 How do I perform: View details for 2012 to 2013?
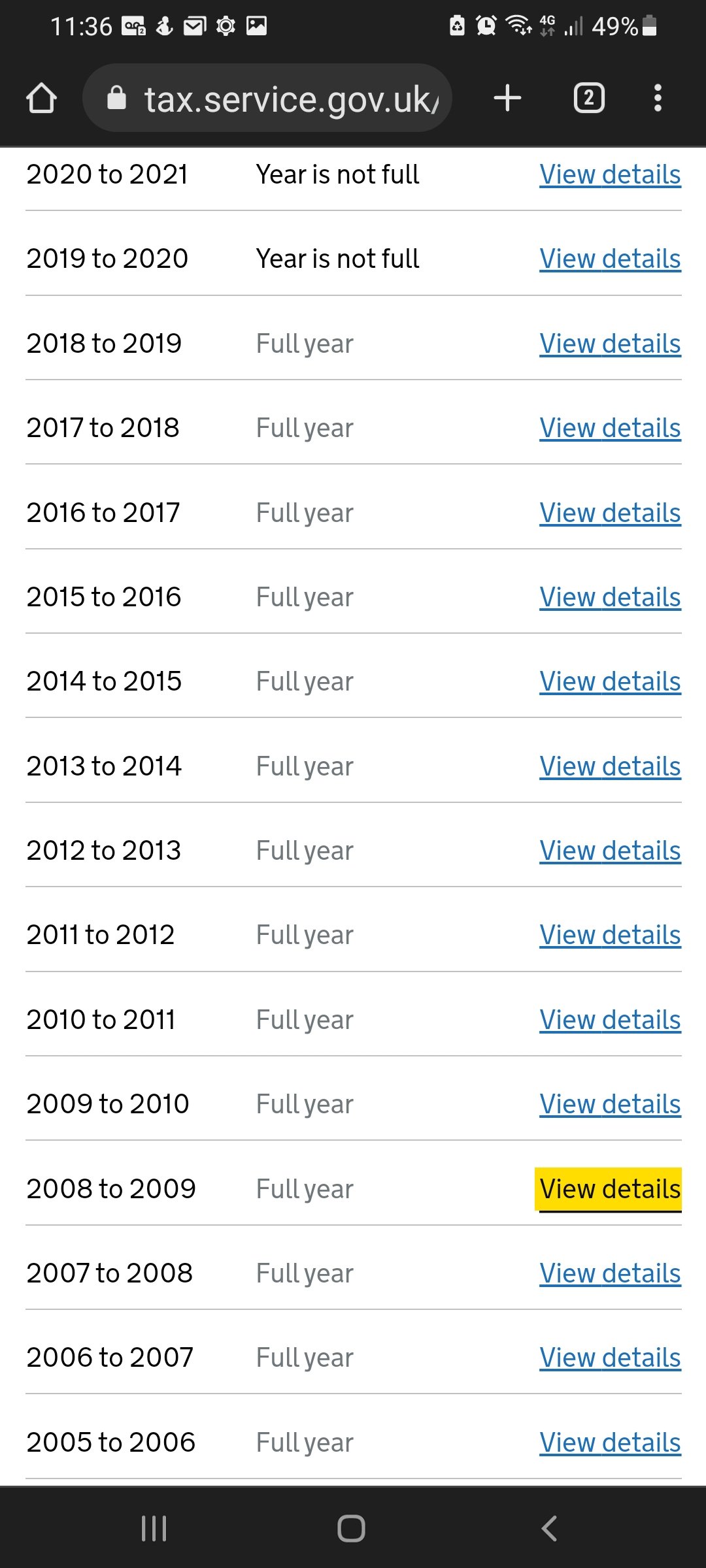click(610, 851)
